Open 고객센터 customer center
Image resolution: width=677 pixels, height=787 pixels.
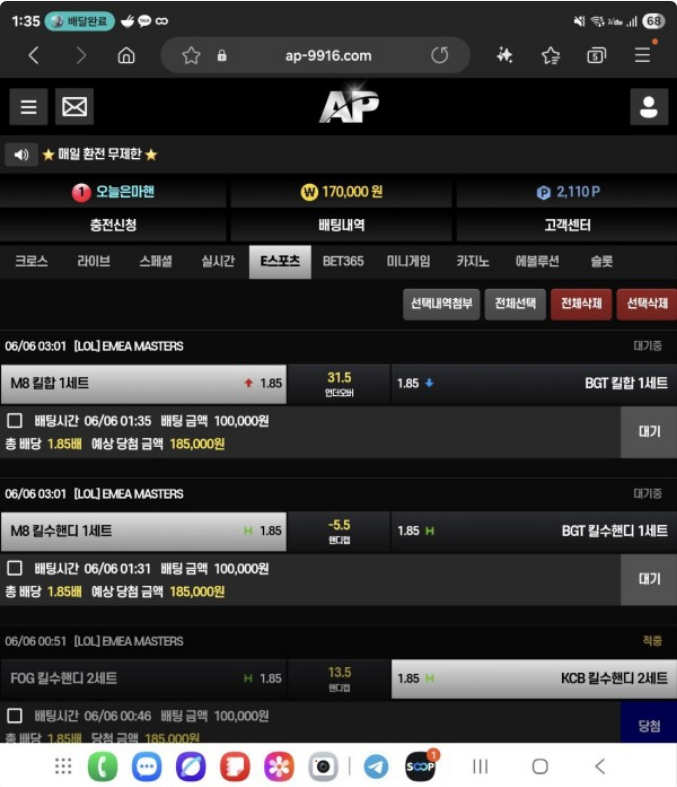(x=567, y=225)
